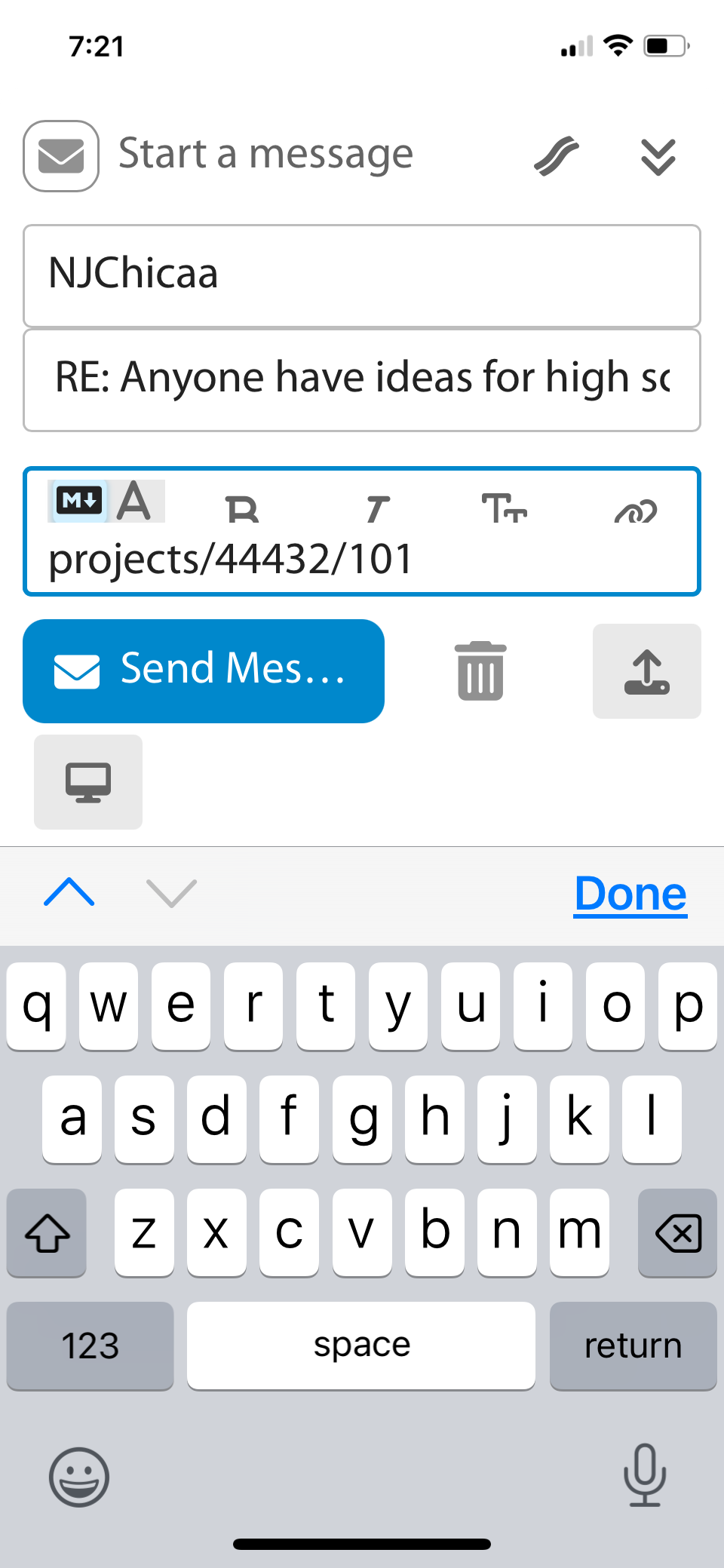
Task: Toggle the Markdown editor mode
Action: pos(80,500)
